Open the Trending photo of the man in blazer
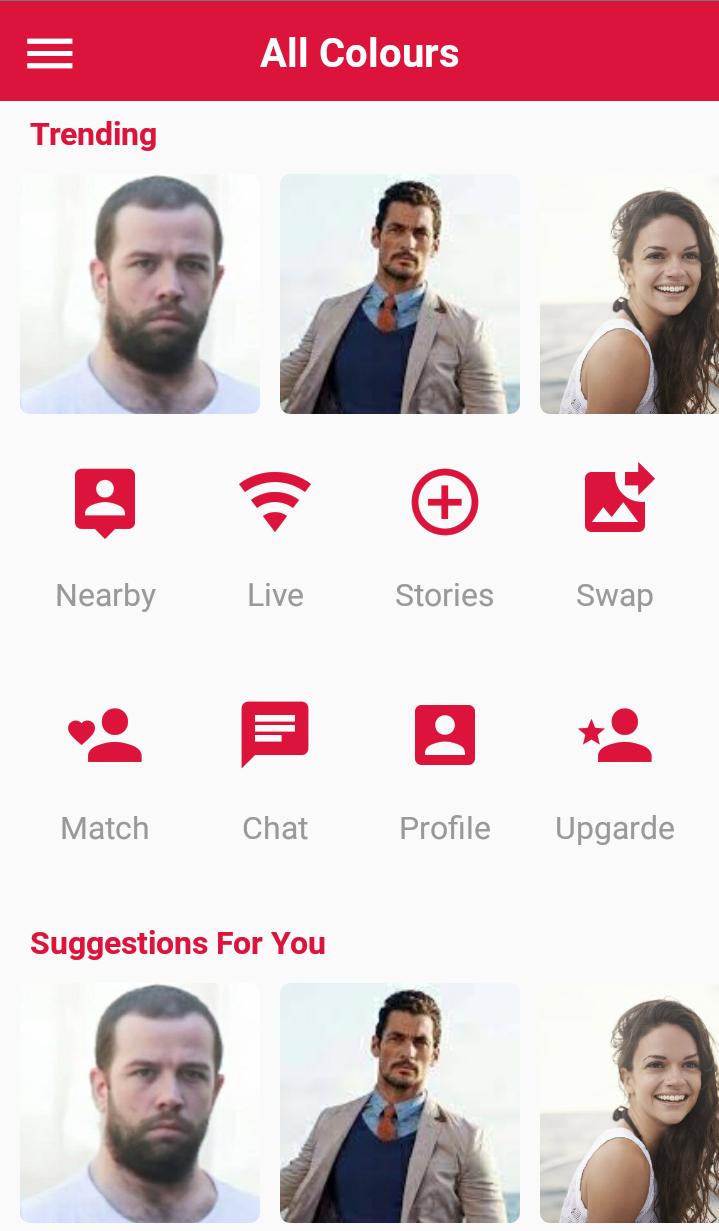The width and height of the screenshot is (719, 1231). click(x=400, y=294)
